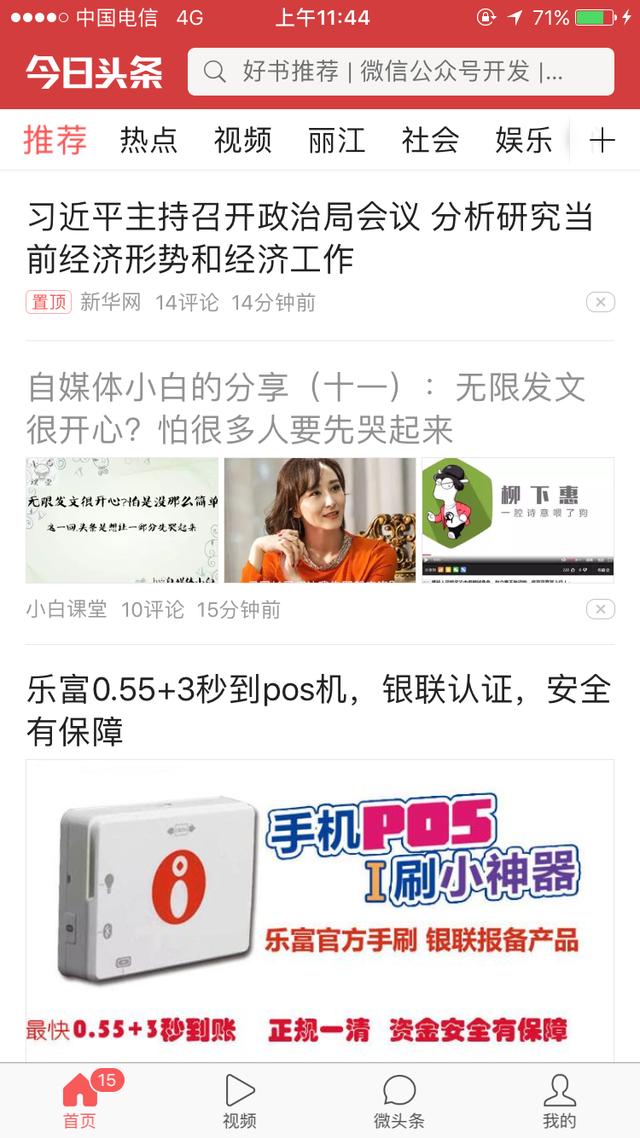Dismiss the 新华网 article
The width and height of the screenshot is (640, 1138).
point(600,302)
